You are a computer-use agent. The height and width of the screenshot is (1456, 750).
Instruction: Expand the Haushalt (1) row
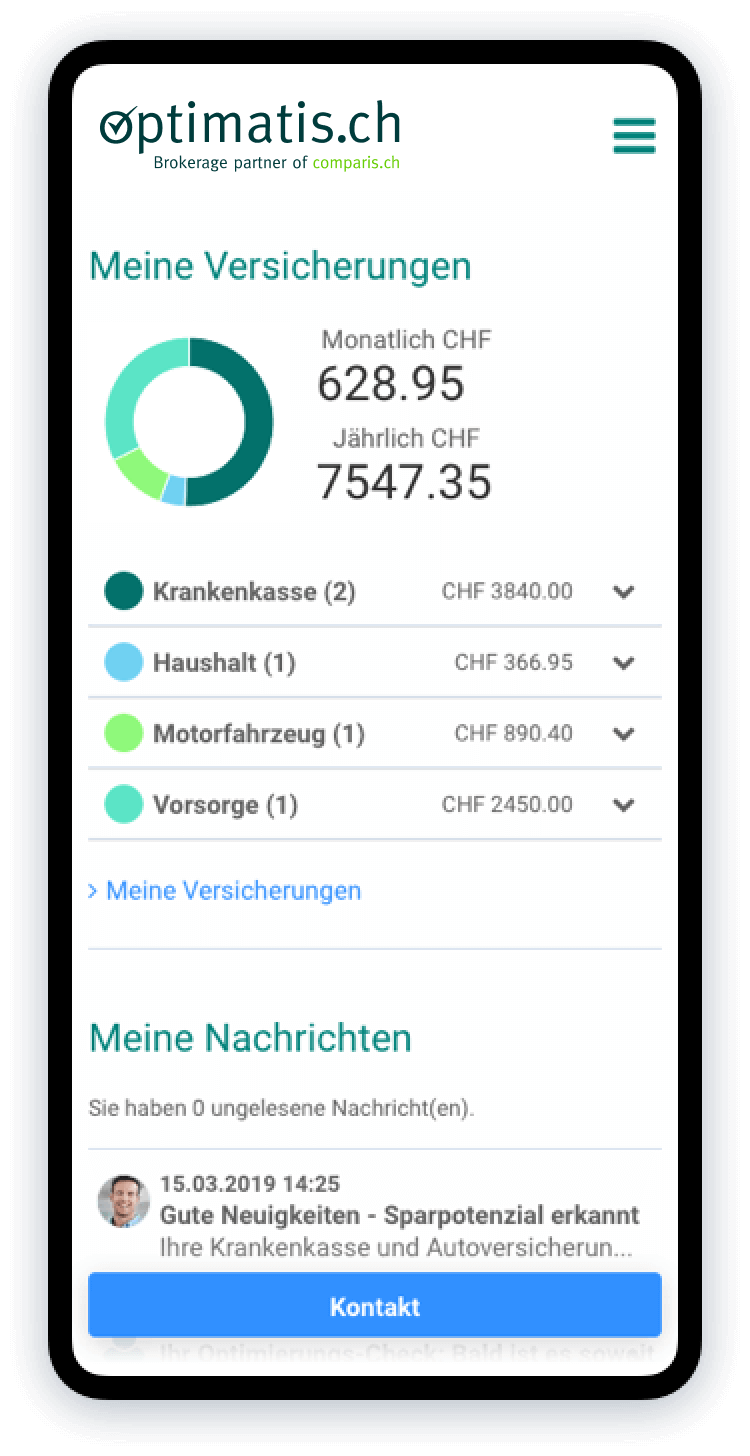tap(624, 663)
